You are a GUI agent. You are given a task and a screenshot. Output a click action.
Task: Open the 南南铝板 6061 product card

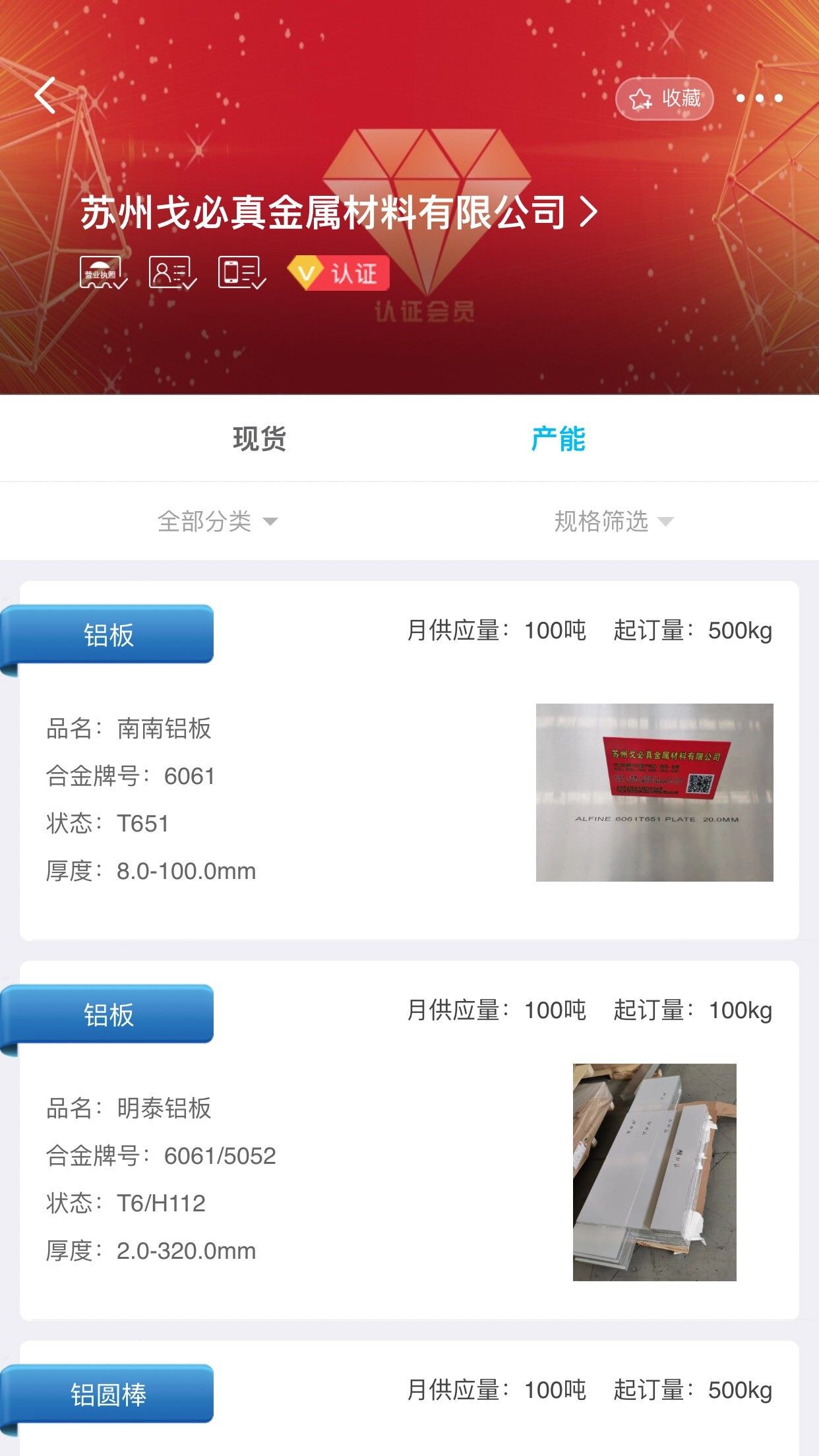tap(409, 760)
